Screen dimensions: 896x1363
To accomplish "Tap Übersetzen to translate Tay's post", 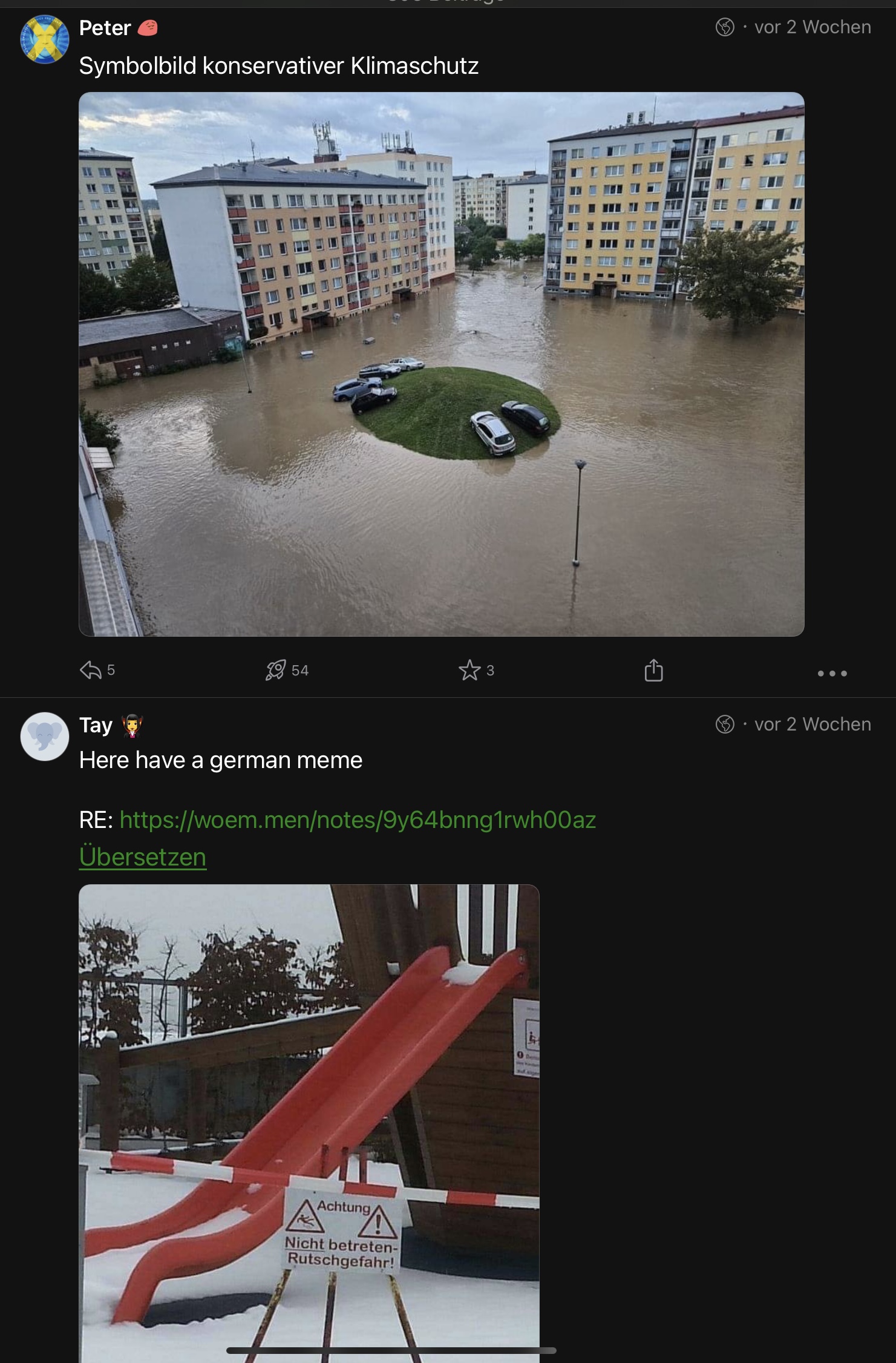I will pos(143,857).
